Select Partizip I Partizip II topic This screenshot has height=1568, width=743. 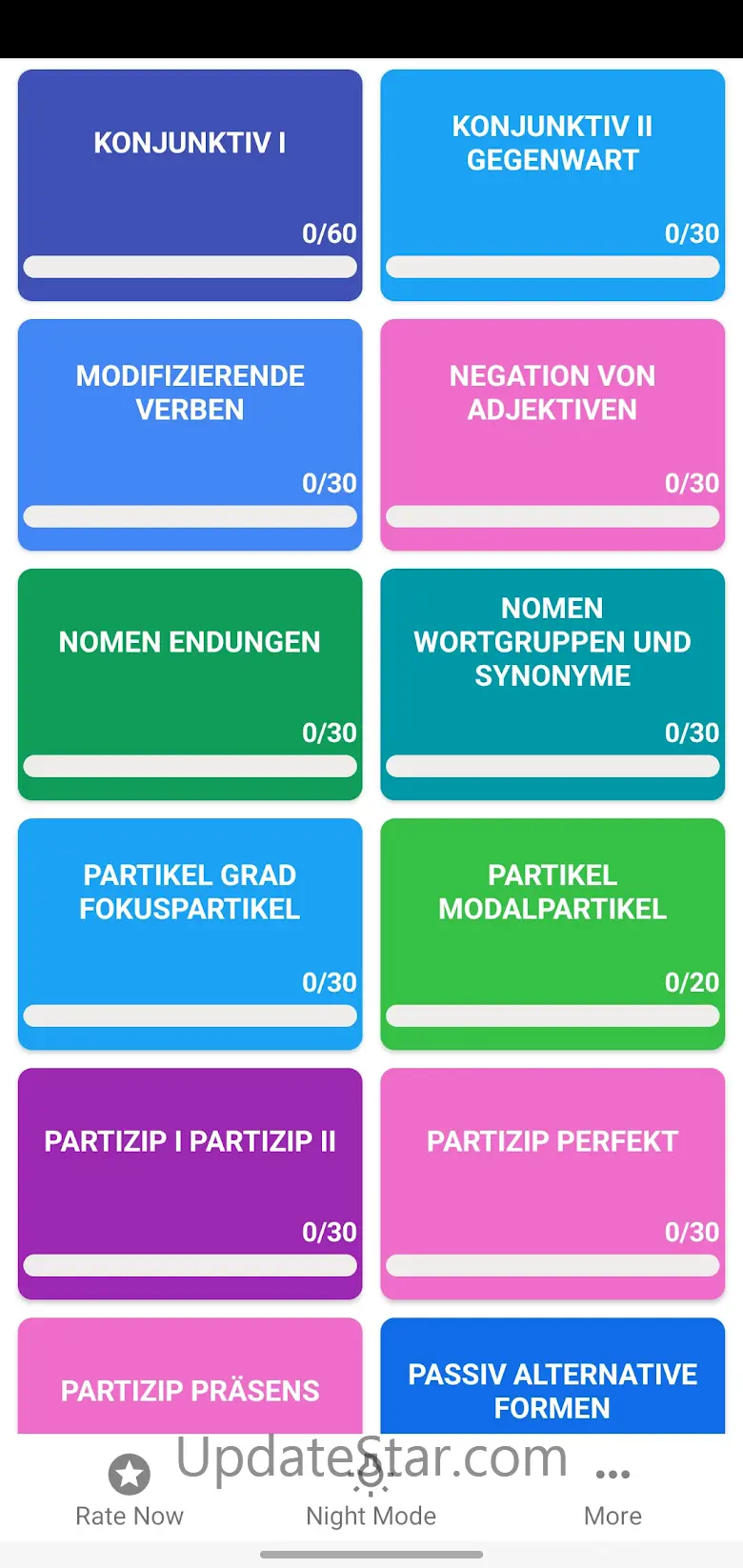coord(190,1183)
